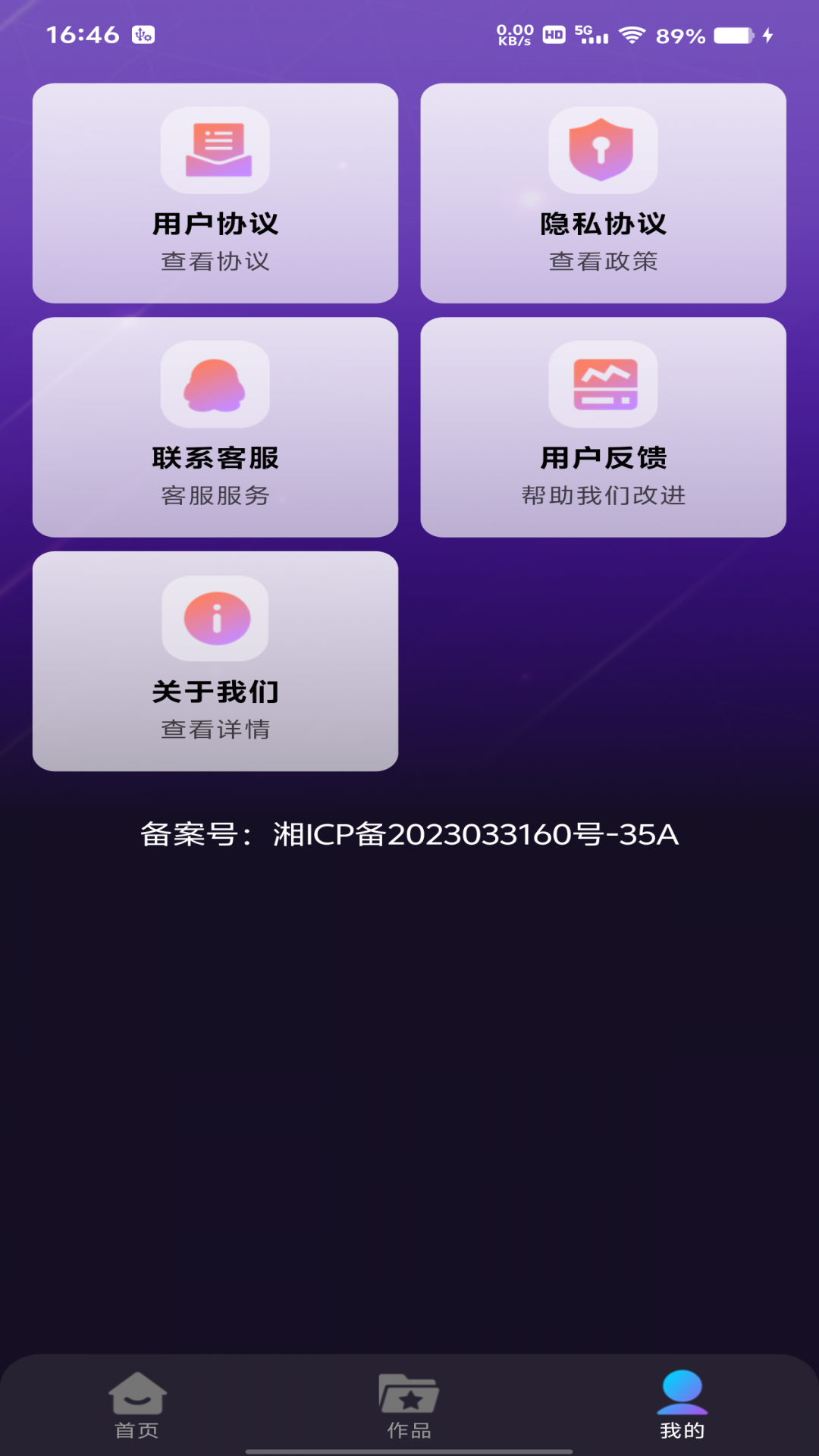Screen dimensions: 819x1456
Task: Switch to the 首页 tab
Action: point(139,1423)
